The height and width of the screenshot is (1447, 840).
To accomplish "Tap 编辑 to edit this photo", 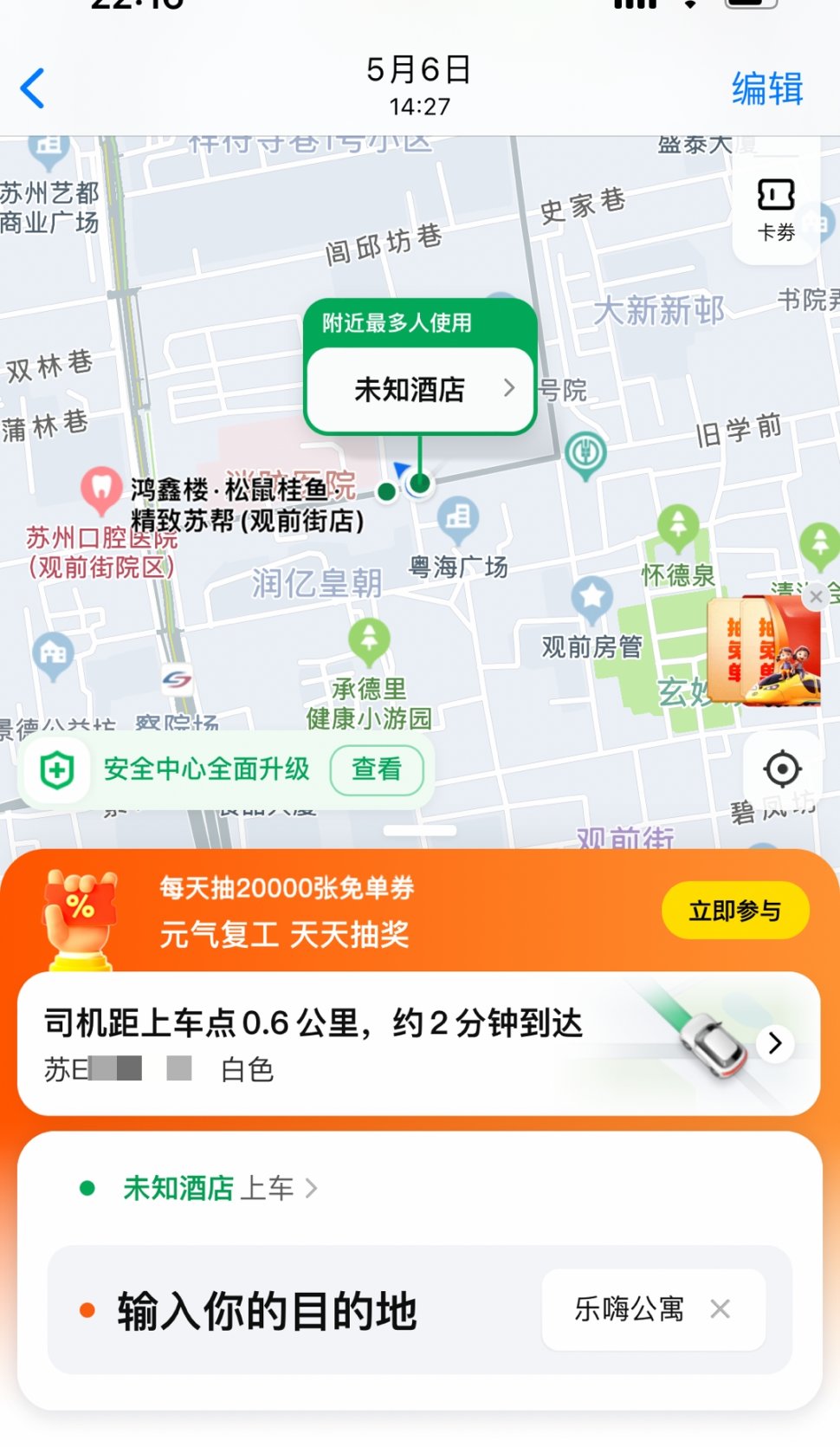I will click(x=766, y=88).
